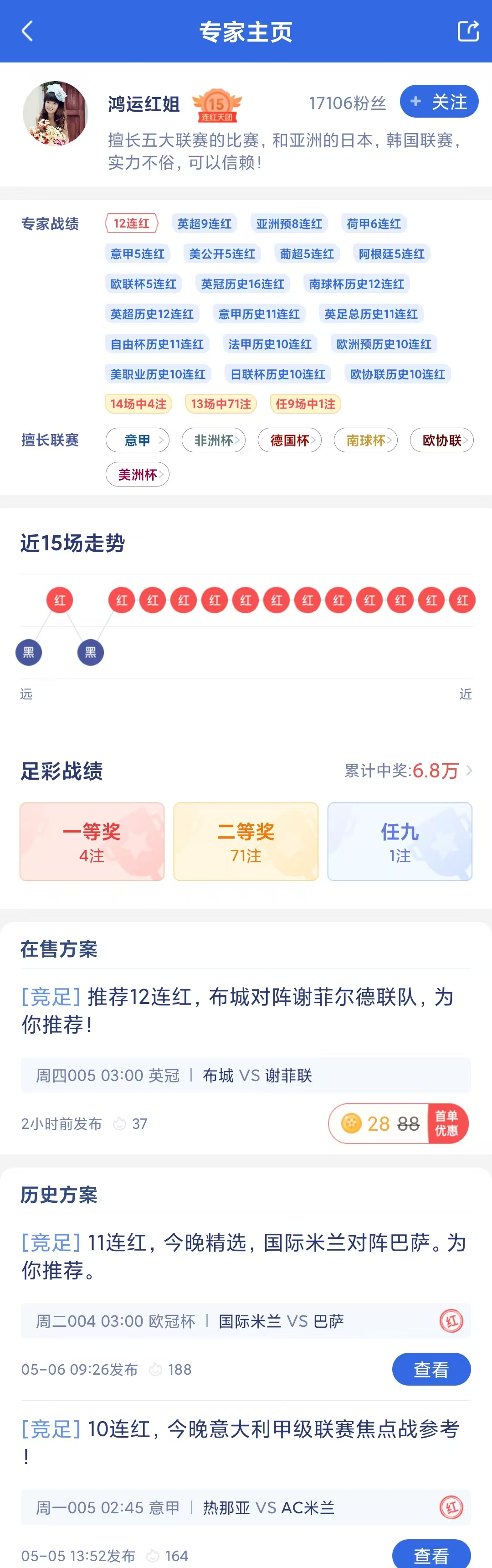Buy the plan with the 28 coin button
This screenshot has height=1568, width=492.
coord(398,1123)
